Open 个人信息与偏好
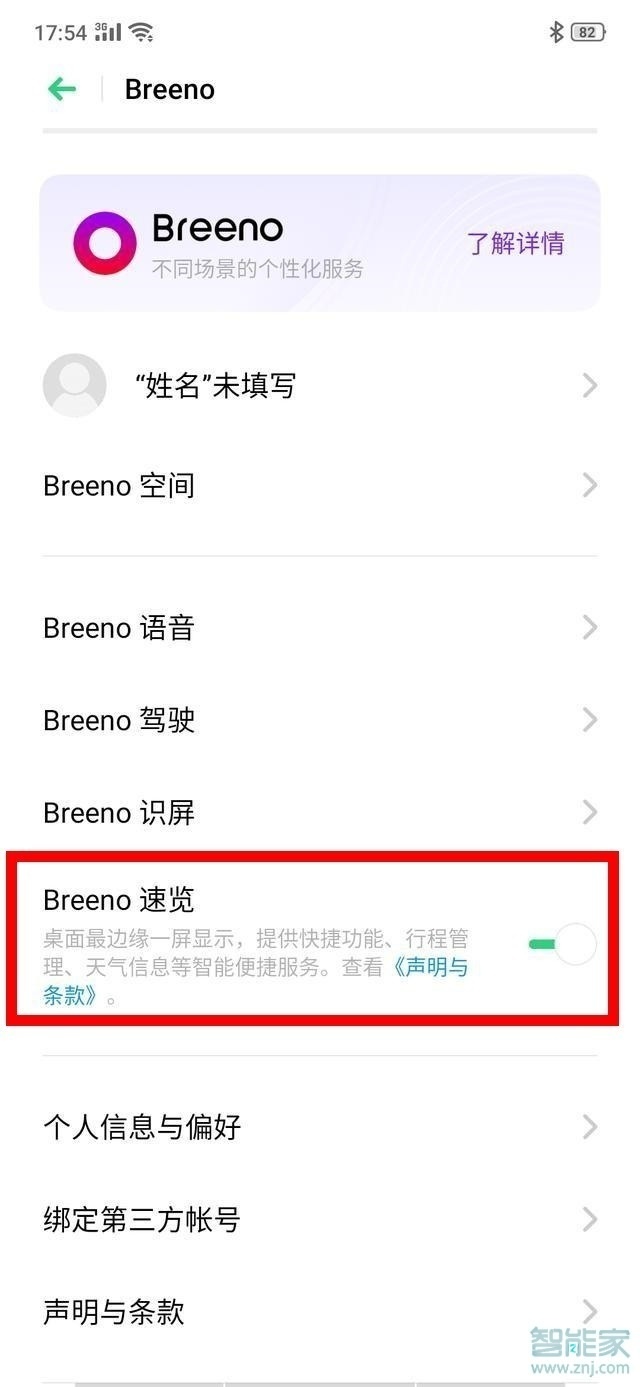 click(x=320, y=1127)
